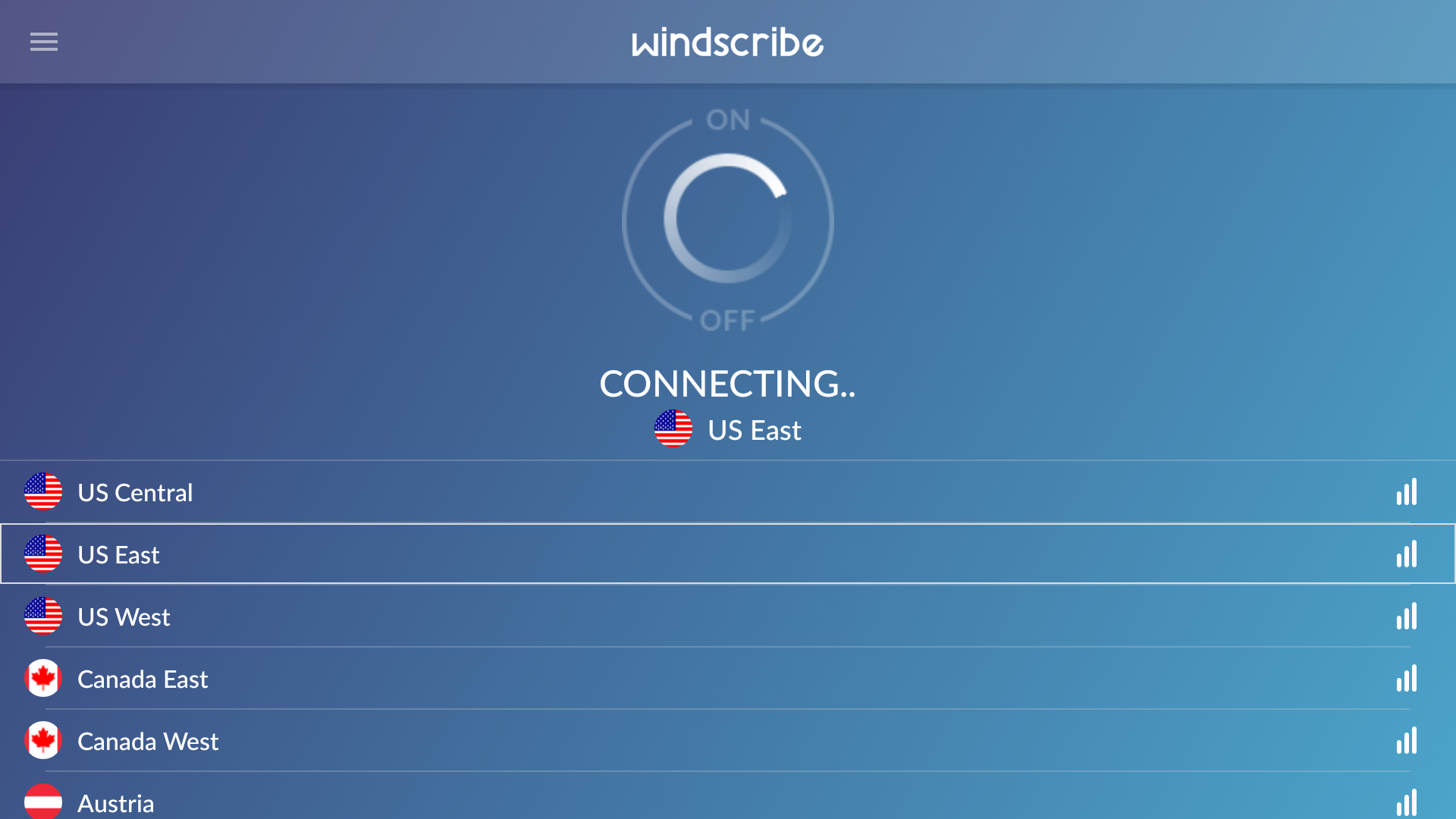The width and height of the screenshot is (1456, 819).
Task: Pick Canada East from the list
Action: pyautogui.click(x=143, y=679)
